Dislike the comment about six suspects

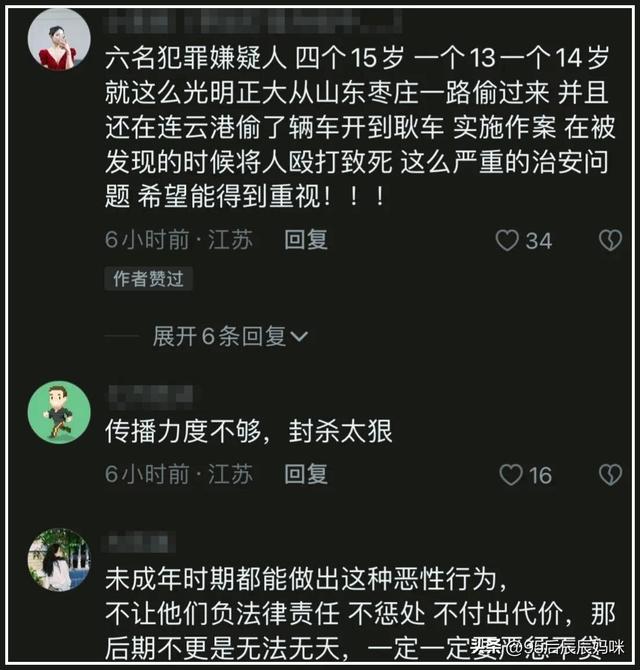coord(609,240)
